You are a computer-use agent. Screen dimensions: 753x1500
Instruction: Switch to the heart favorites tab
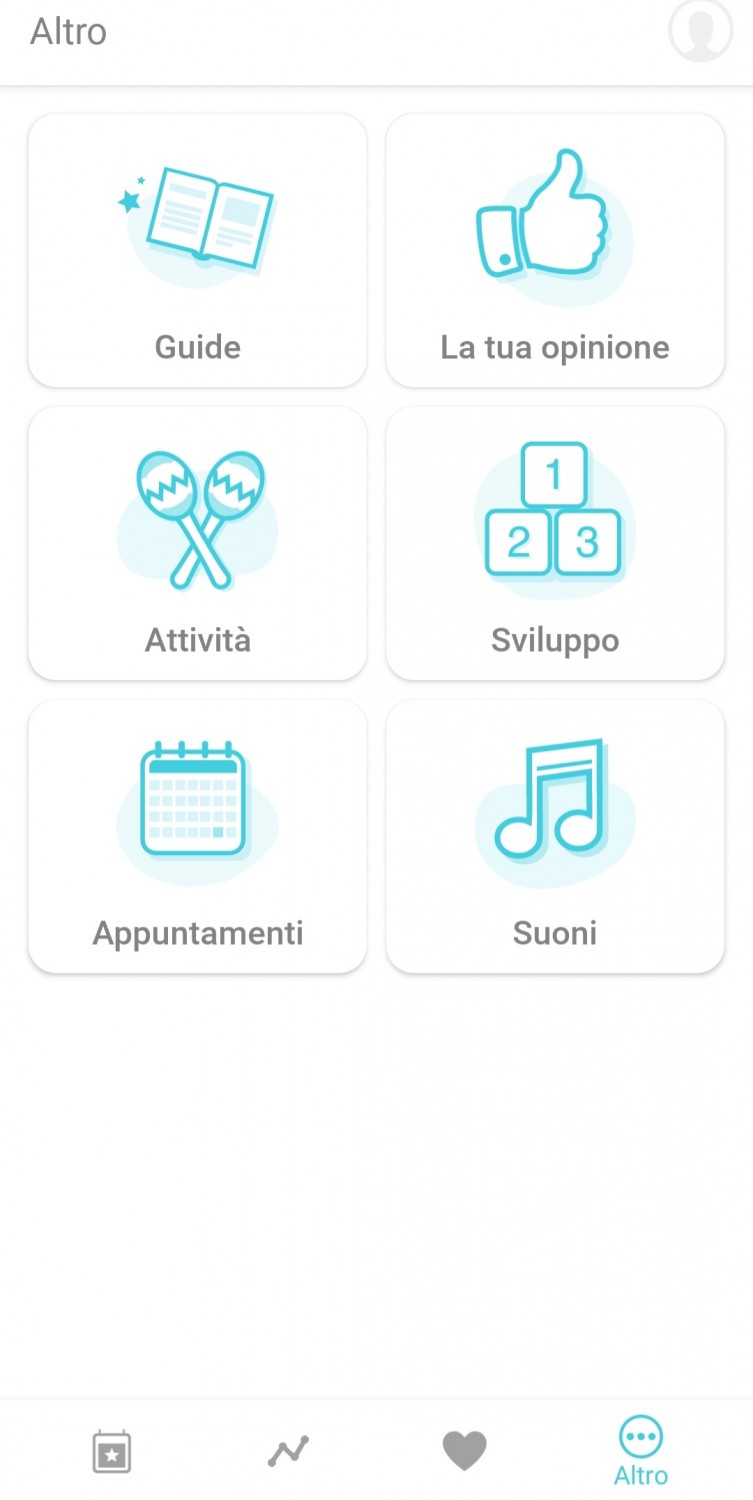tap(464, 1451)
